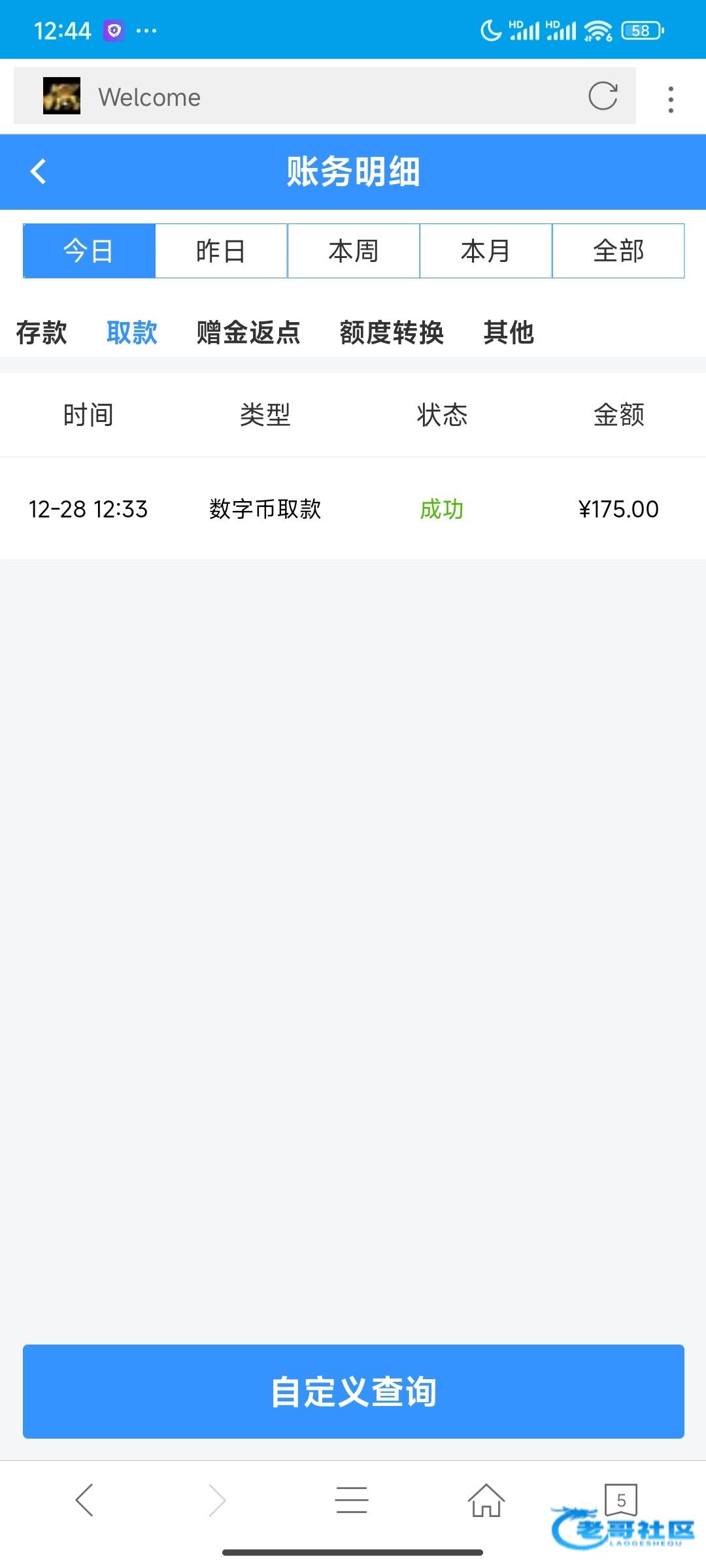Screen dimensions: 706x1568
Task: Open the browser tab switcher showing 5
Action: coord(620,1499)
